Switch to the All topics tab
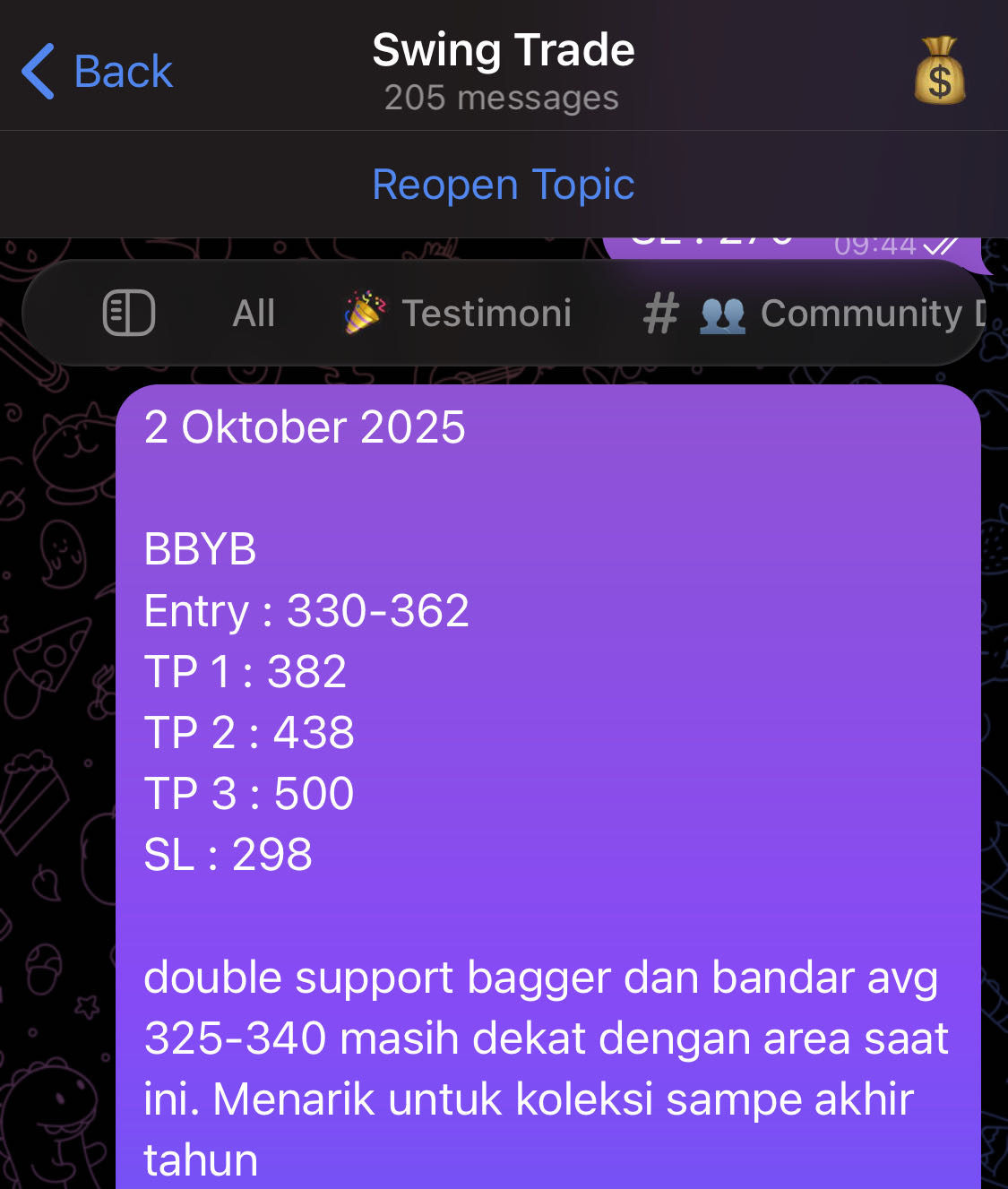Screen dimensions: 1008x1189 (x=254, y=314)
